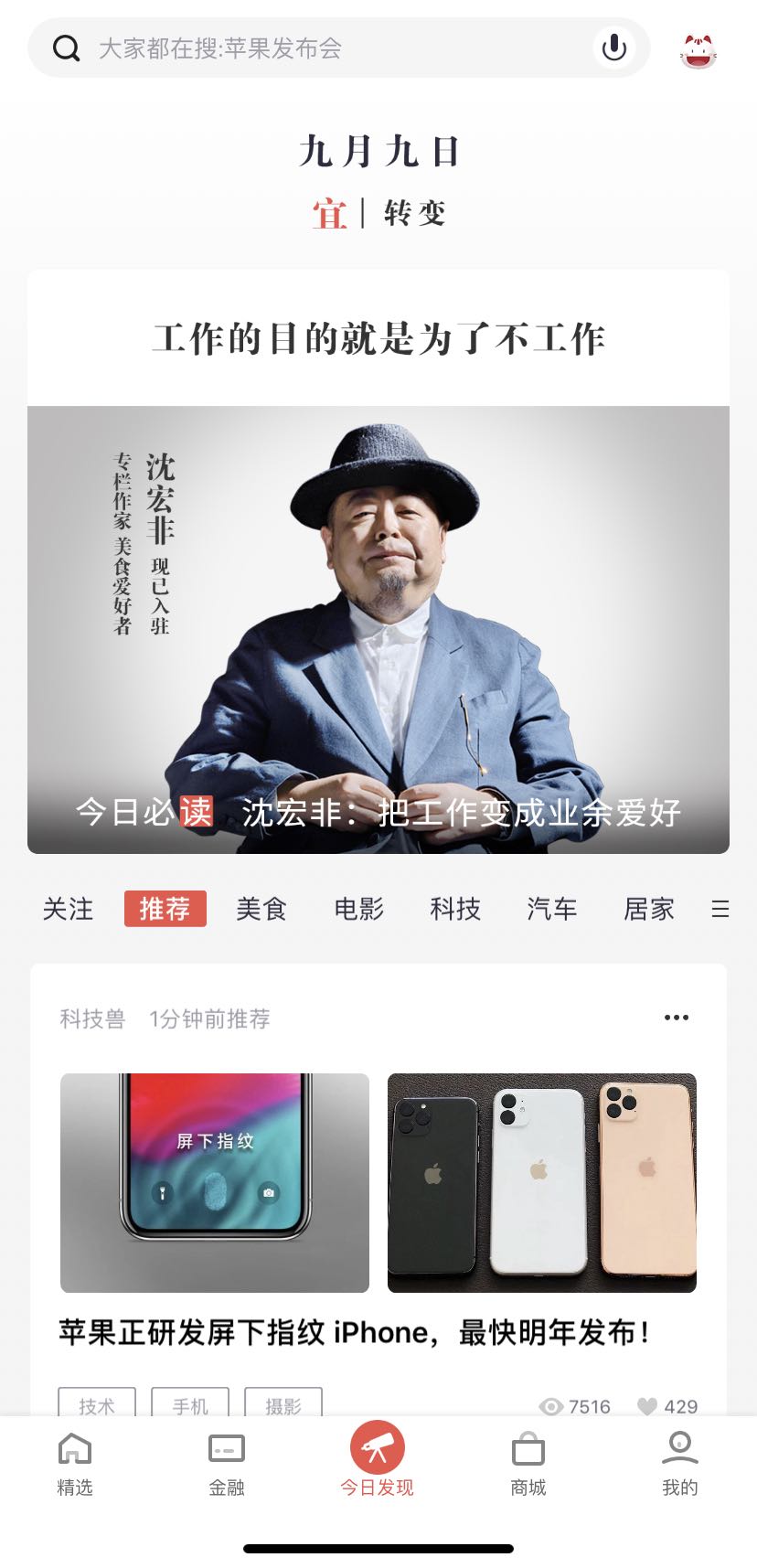Screen dimensions: 757x1568
Task: Show the 电影 category feed
Action: tap(358, 909)
